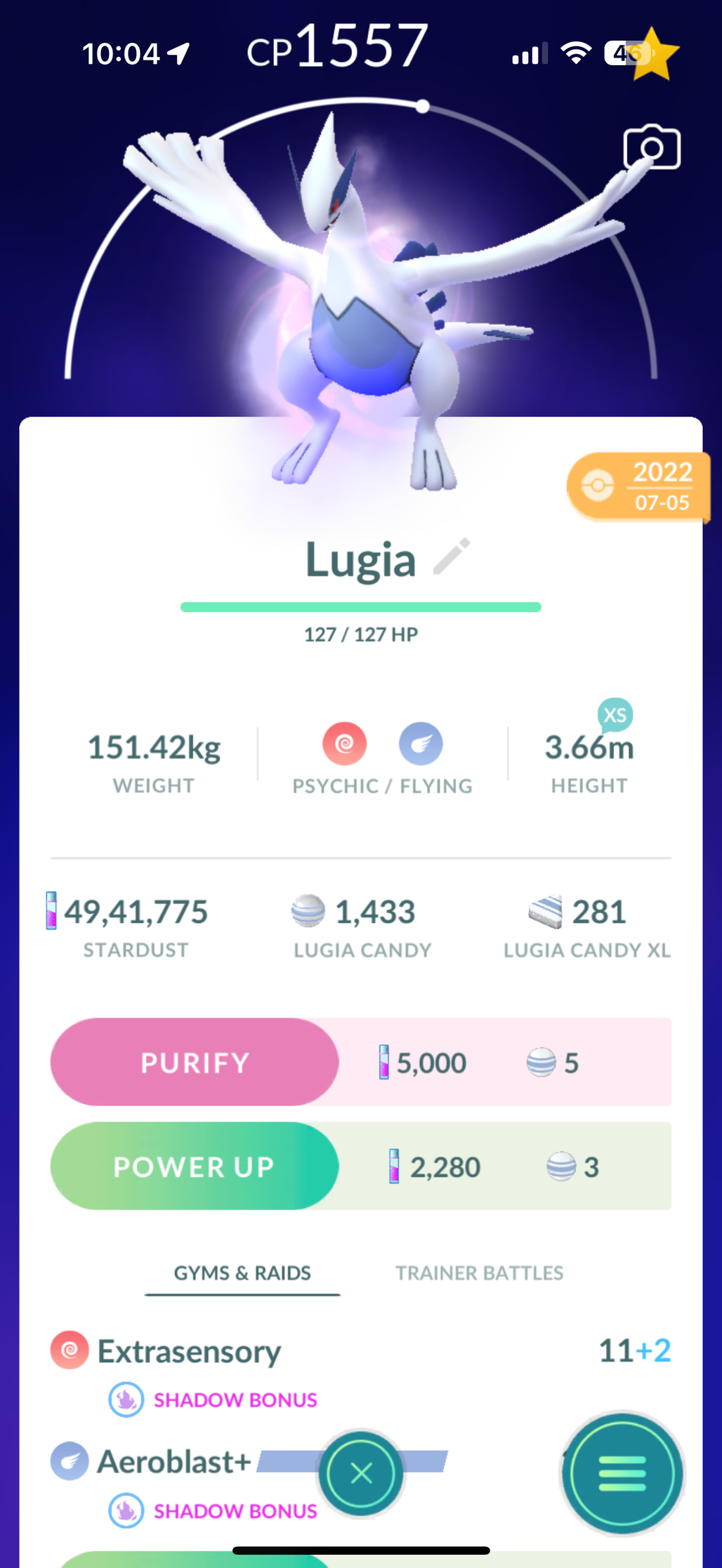Close the Pokémon details screen

point(361,1473)
